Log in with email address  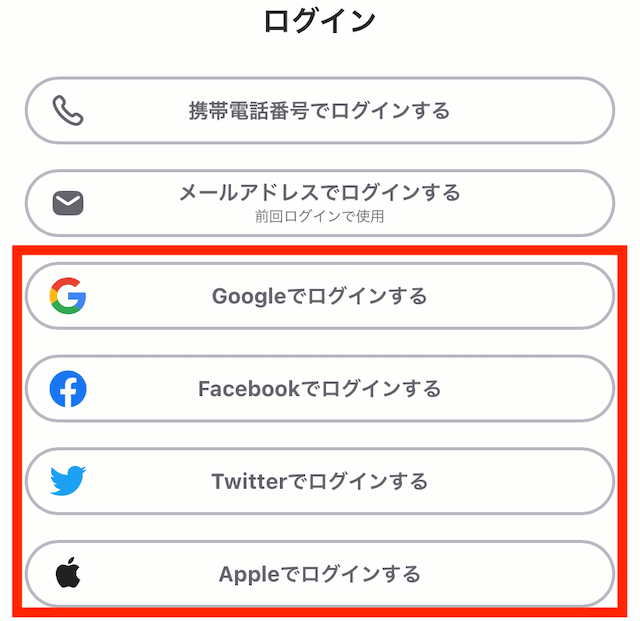click(x=319, y=202)
